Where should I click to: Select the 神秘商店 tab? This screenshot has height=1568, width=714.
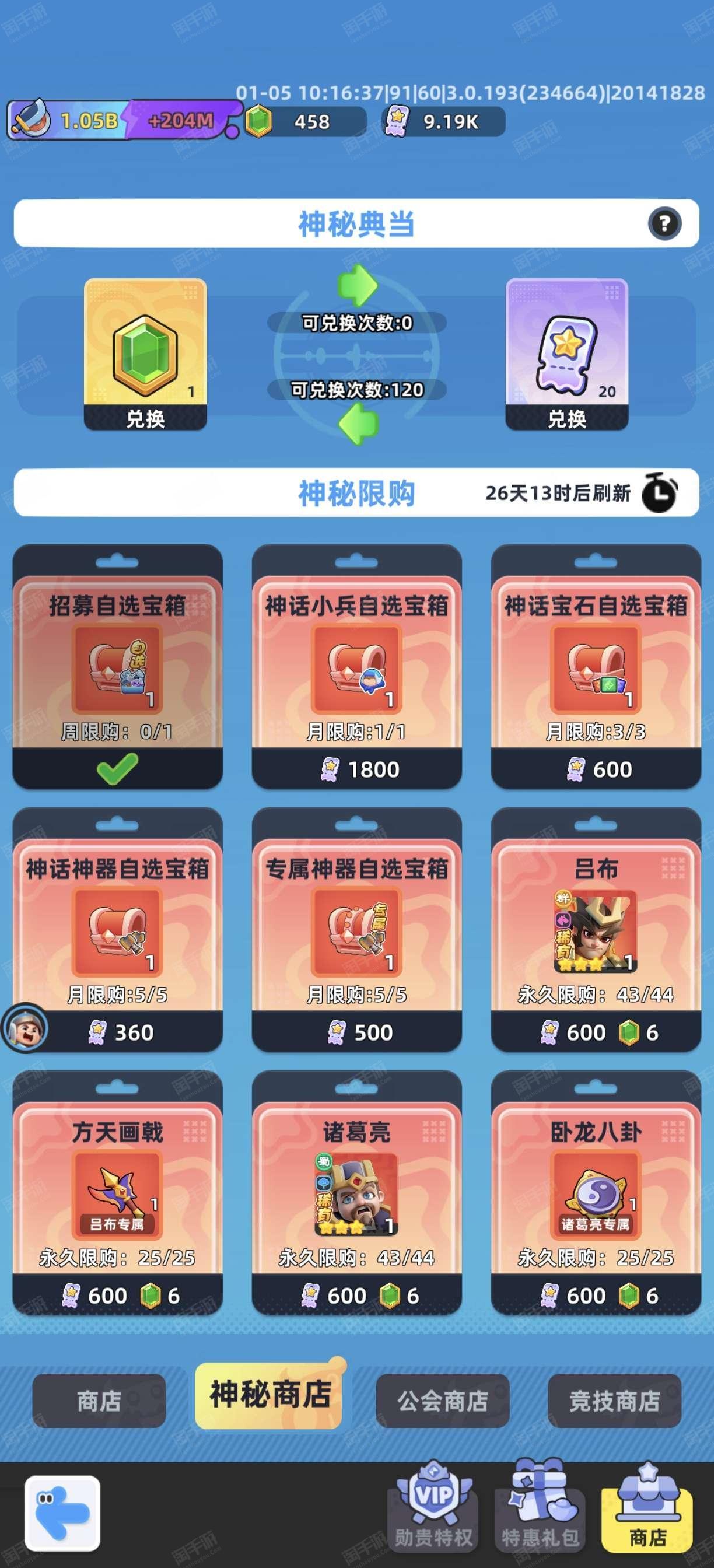click(269, 1395)
